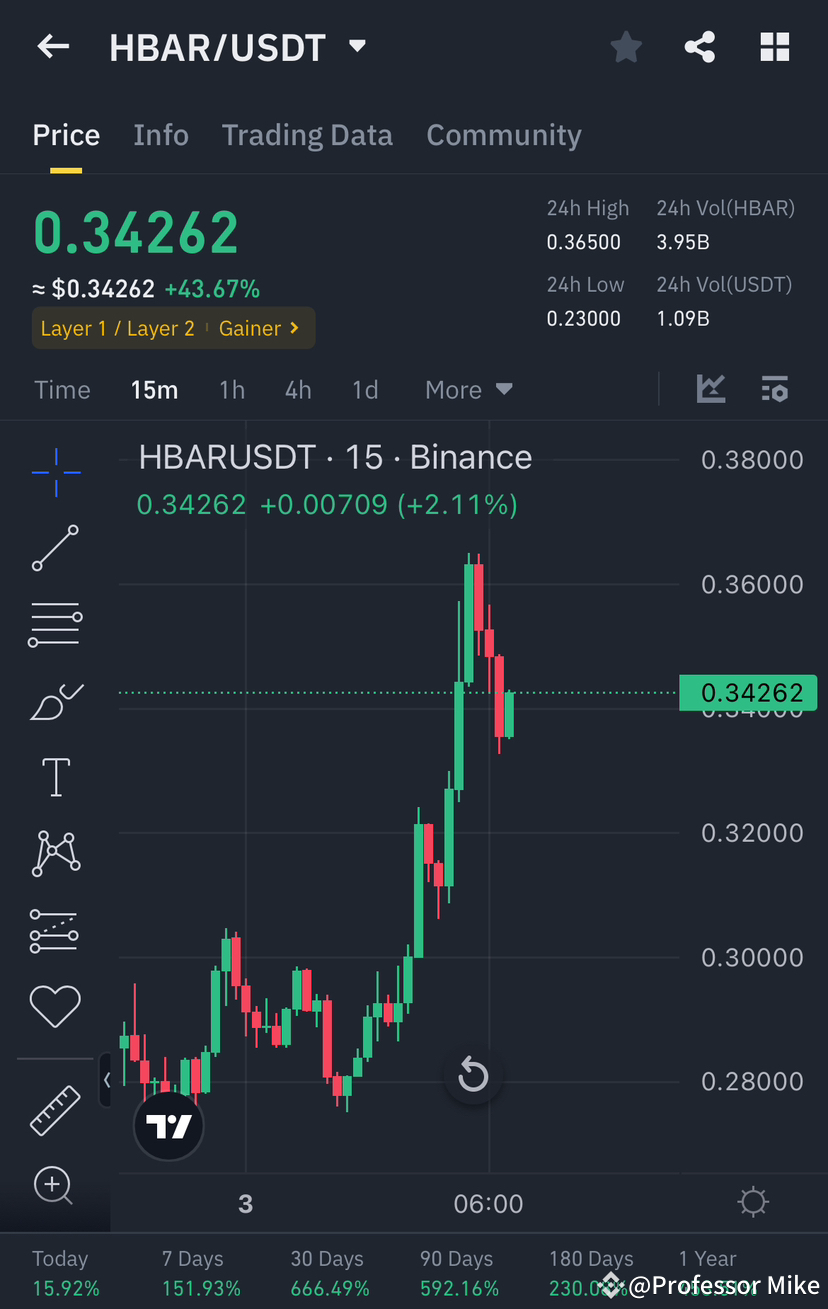Toggle the heart favorites drawing tool

click(x=55, y=1006)
